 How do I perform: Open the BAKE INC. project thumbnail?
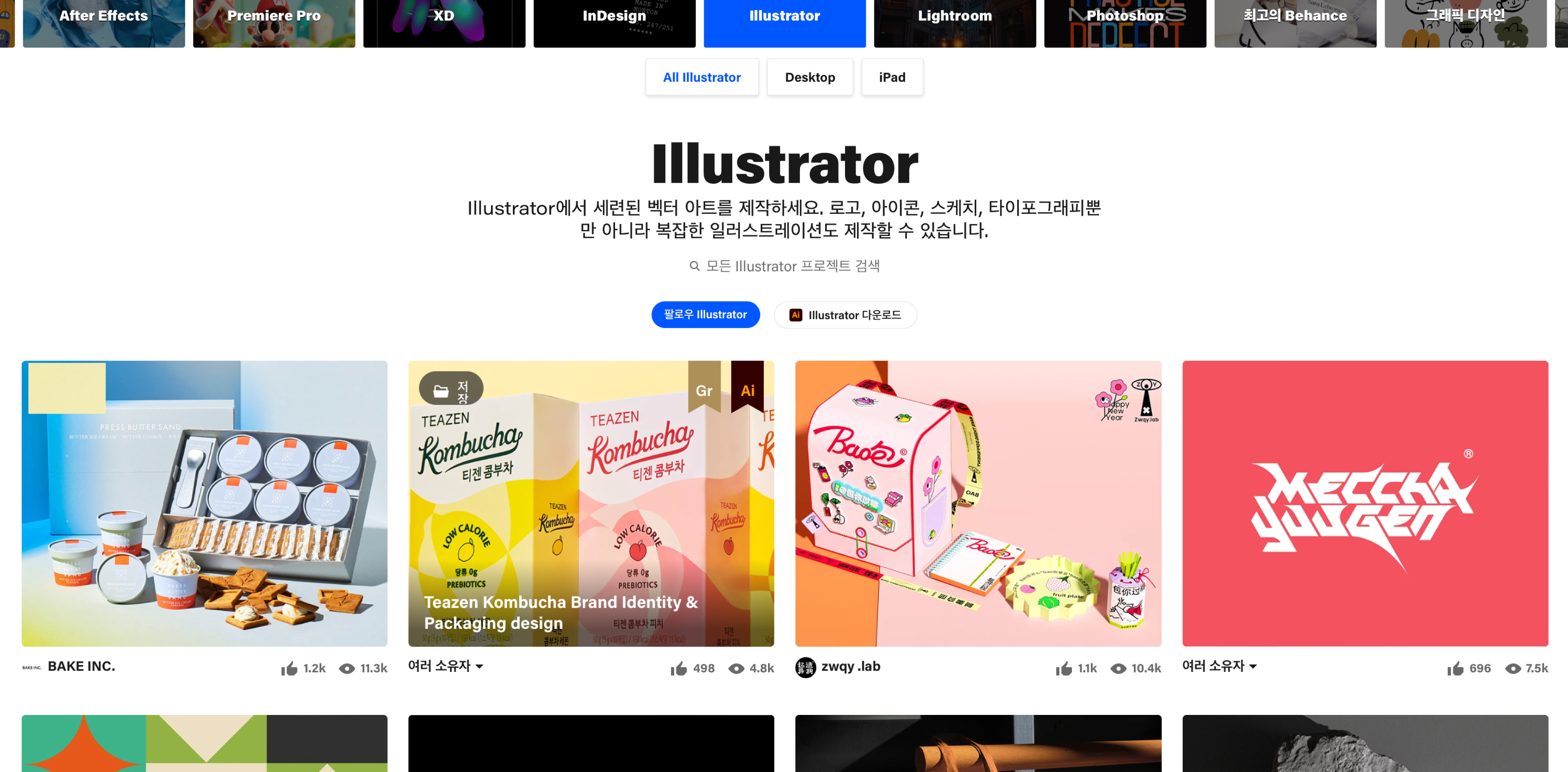(204, 503)
